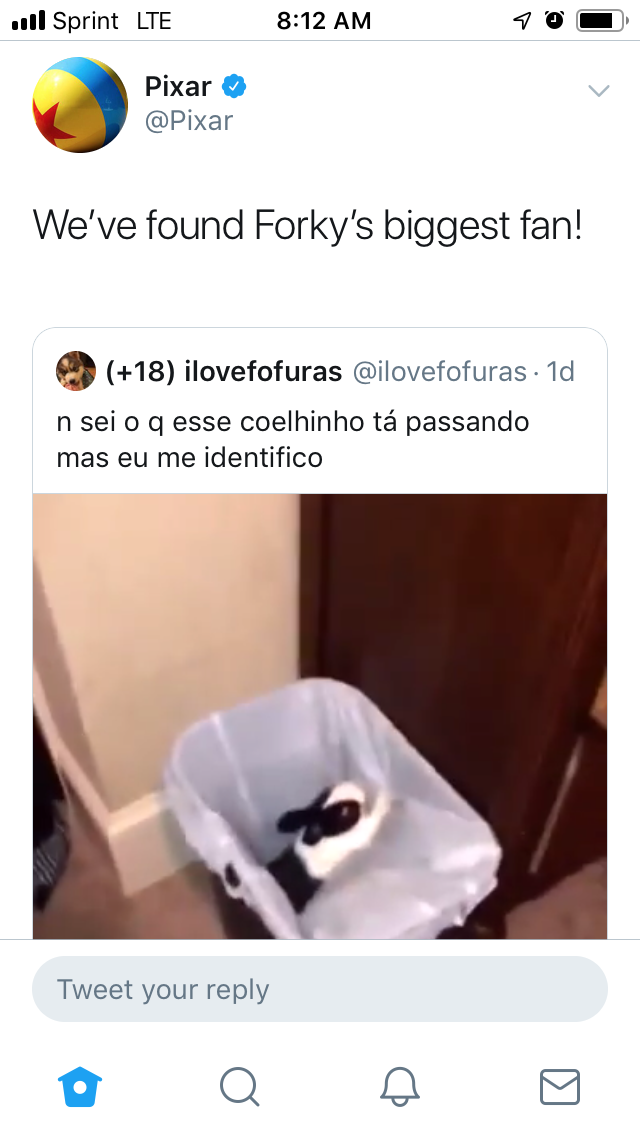Go to the Home tab
This screenshot has height=1136, width=640.
(x=81, y=1086)
